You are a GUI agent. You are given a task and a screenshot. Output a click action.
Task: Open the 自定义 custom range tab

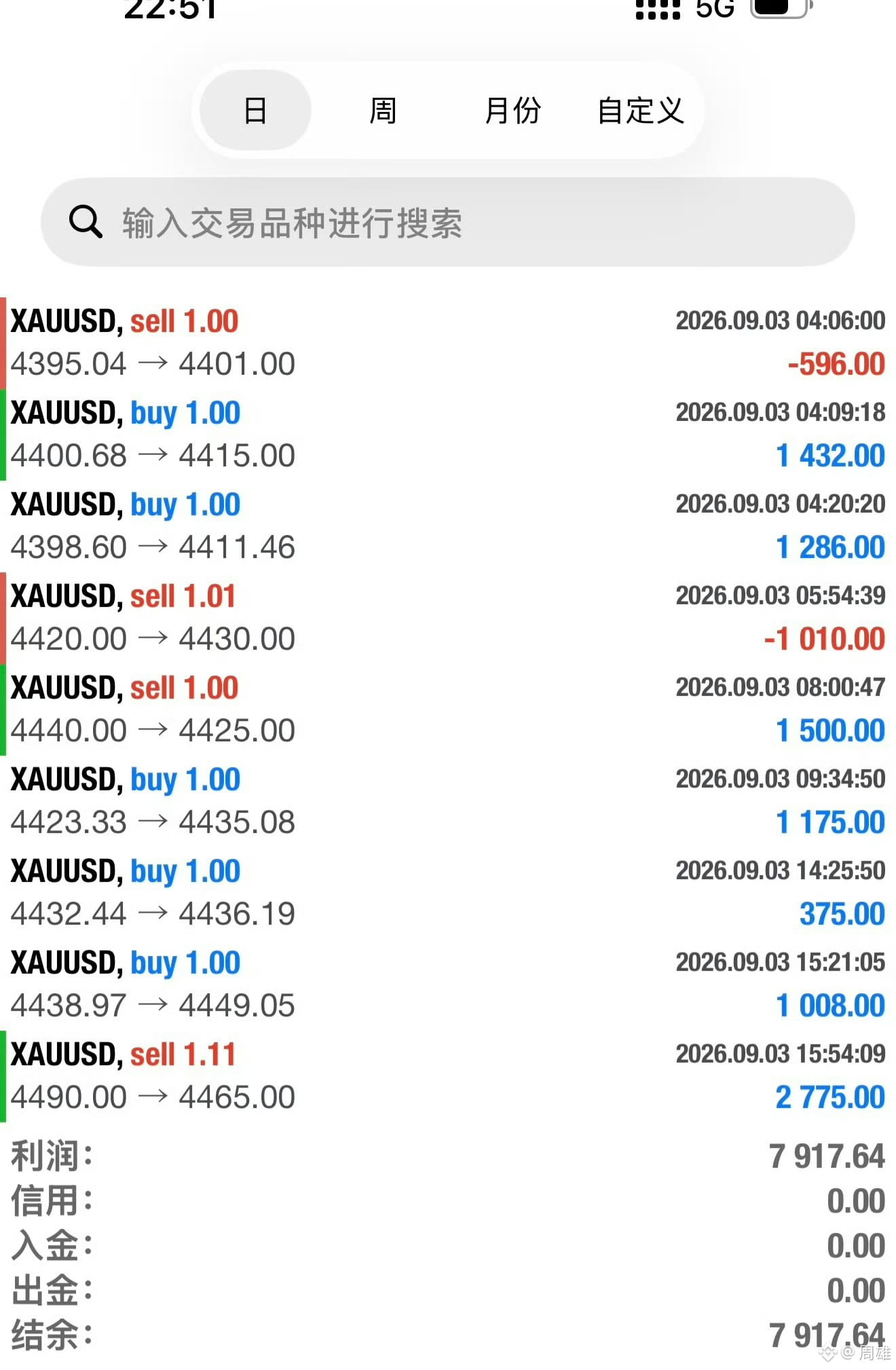coord(640,110)
